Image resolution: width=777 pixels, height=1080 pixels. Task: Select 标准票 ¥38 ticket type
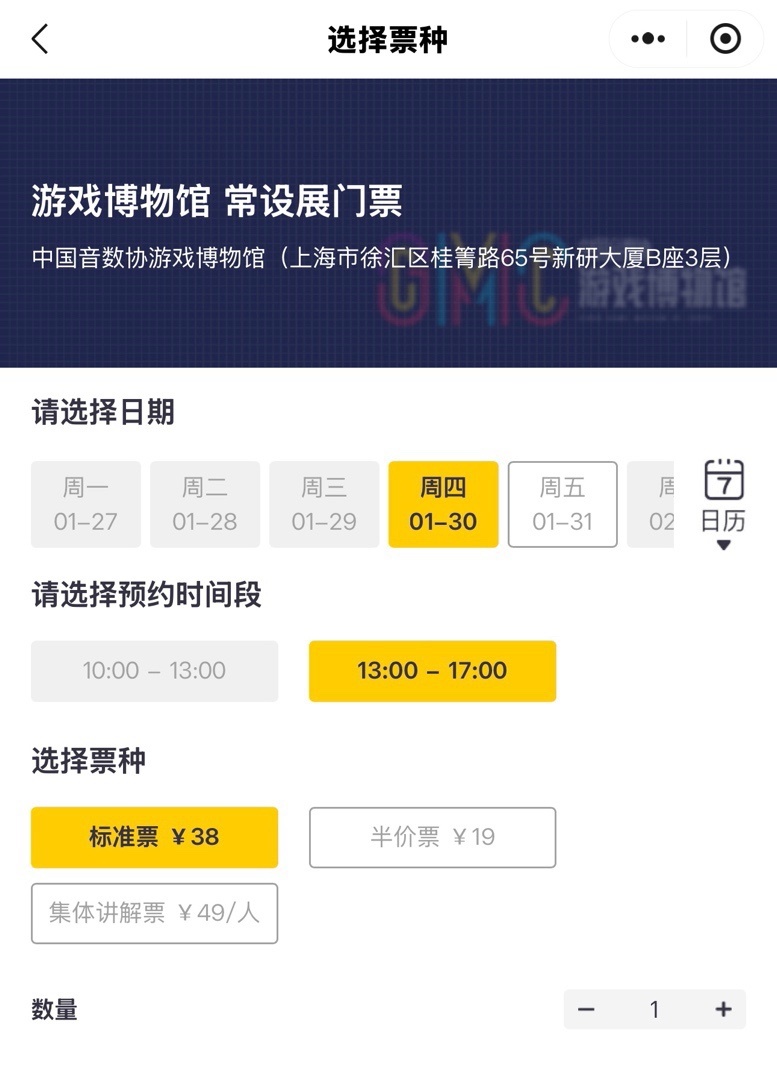pyautogui.click(x=154, y=837)
